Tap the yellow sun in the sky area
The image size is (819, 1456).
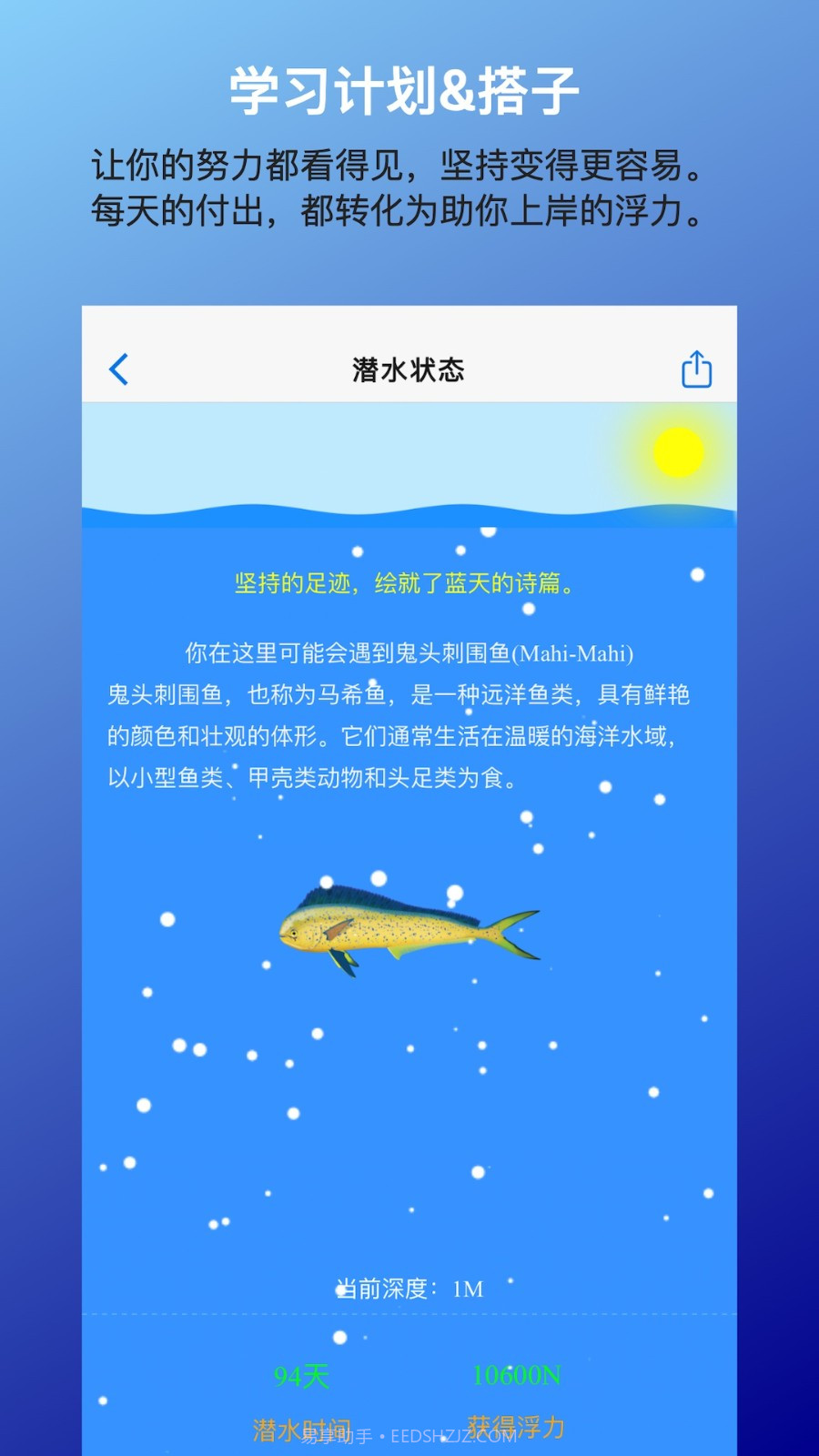pyautogui.click(x=677, y=452)
